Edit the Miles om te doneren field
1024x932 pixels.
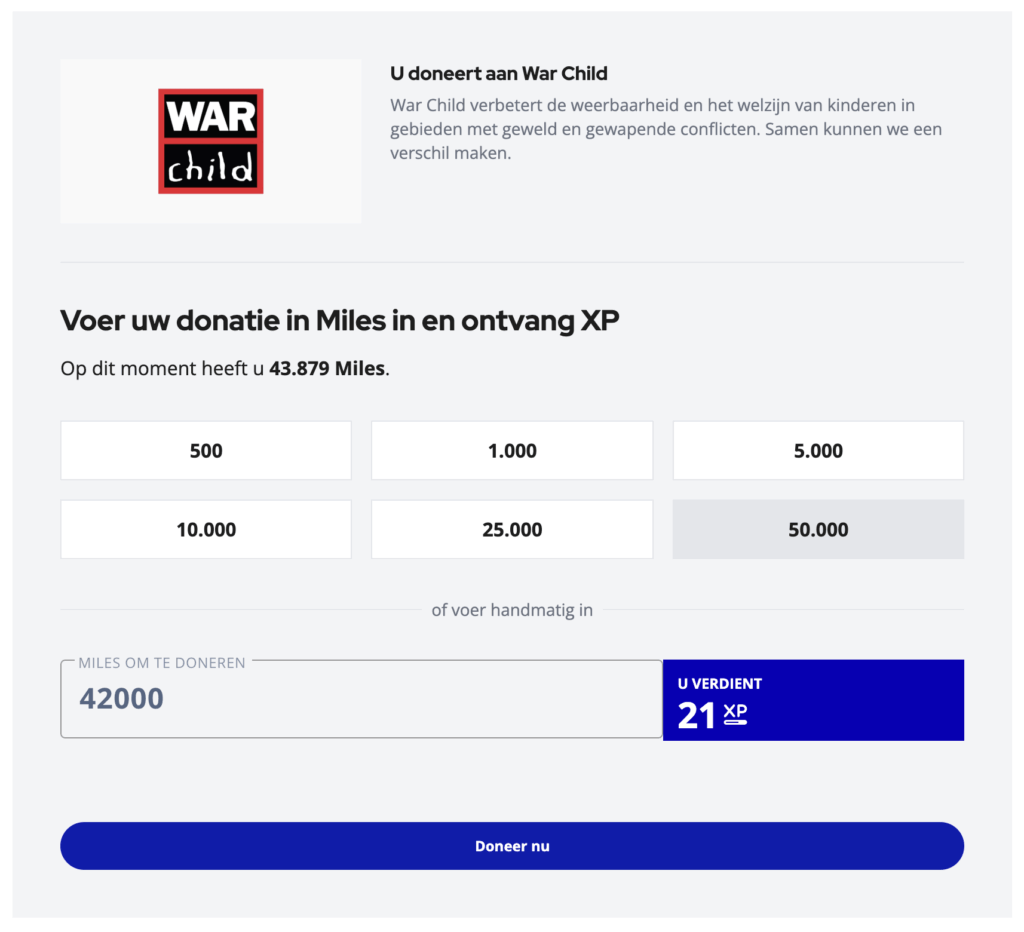coord(360,699)
